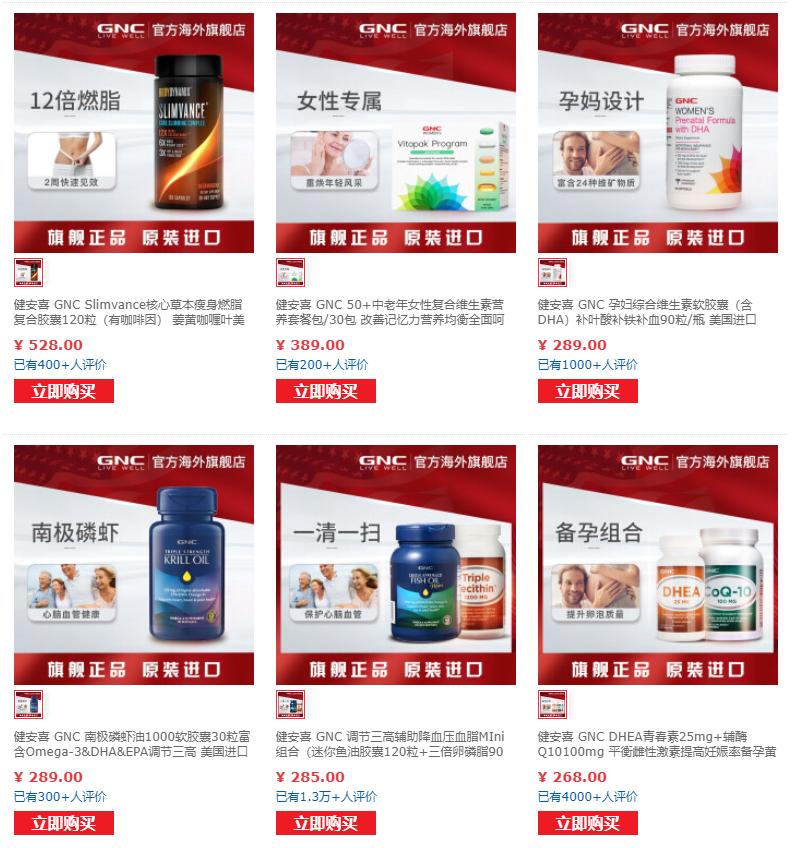The width and height of the screenshot is (806, 848).
Task: Click 立即购买 for the DHEA 青春素 combo
Action: [587, 825]
